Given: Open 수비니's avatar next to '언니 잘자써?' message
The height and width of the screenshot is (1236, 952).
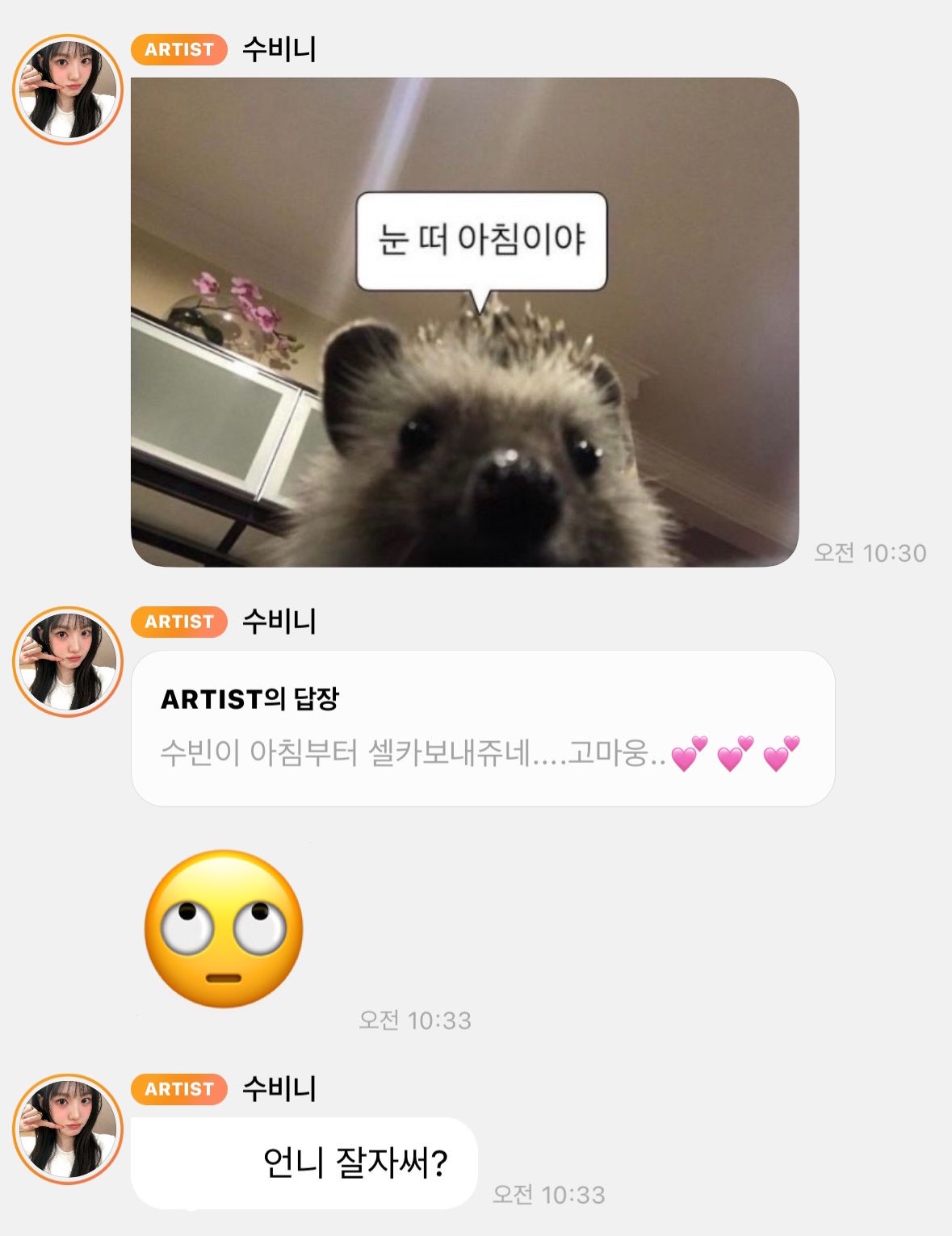Looking at the screenshot, I should point(68,1128).
